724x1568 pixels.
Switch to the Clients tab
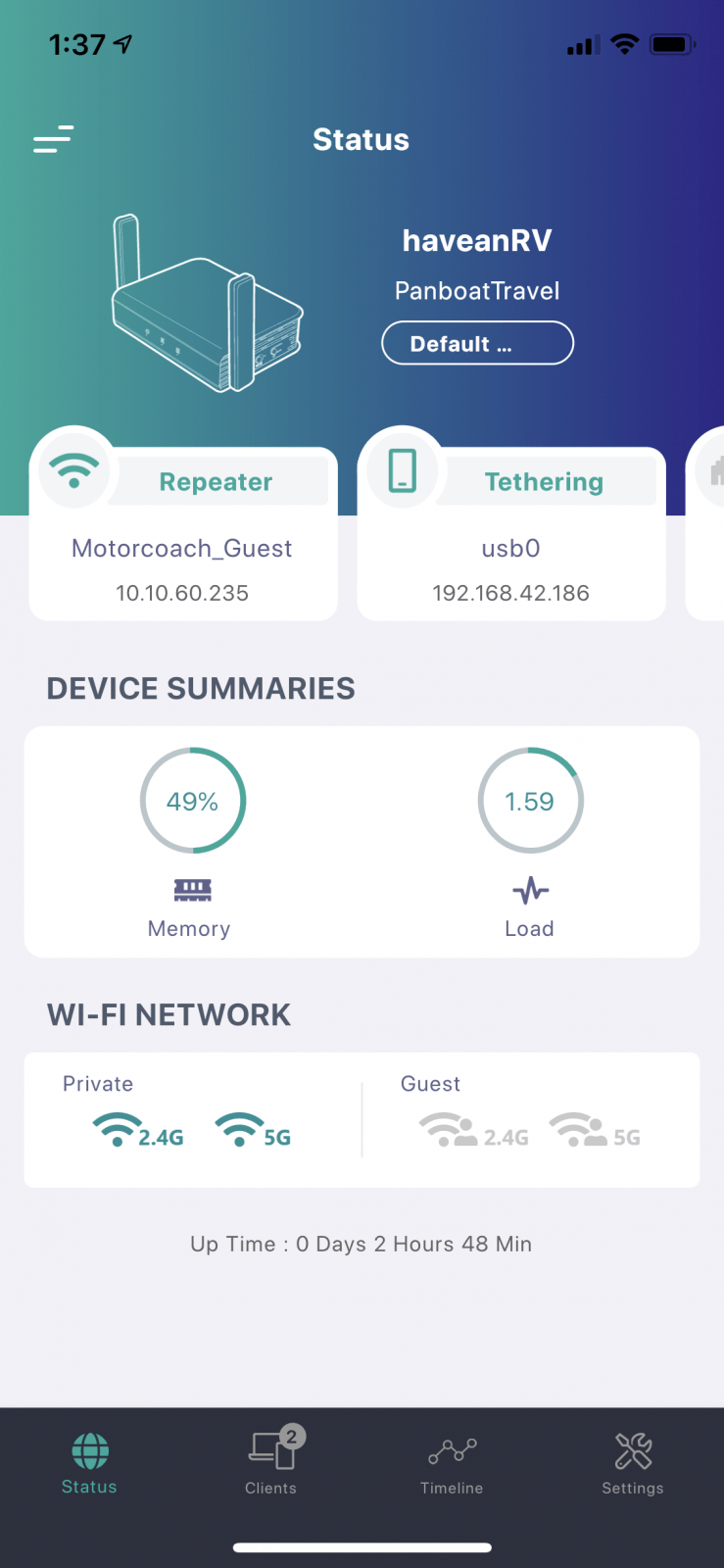pos(271,1462)
